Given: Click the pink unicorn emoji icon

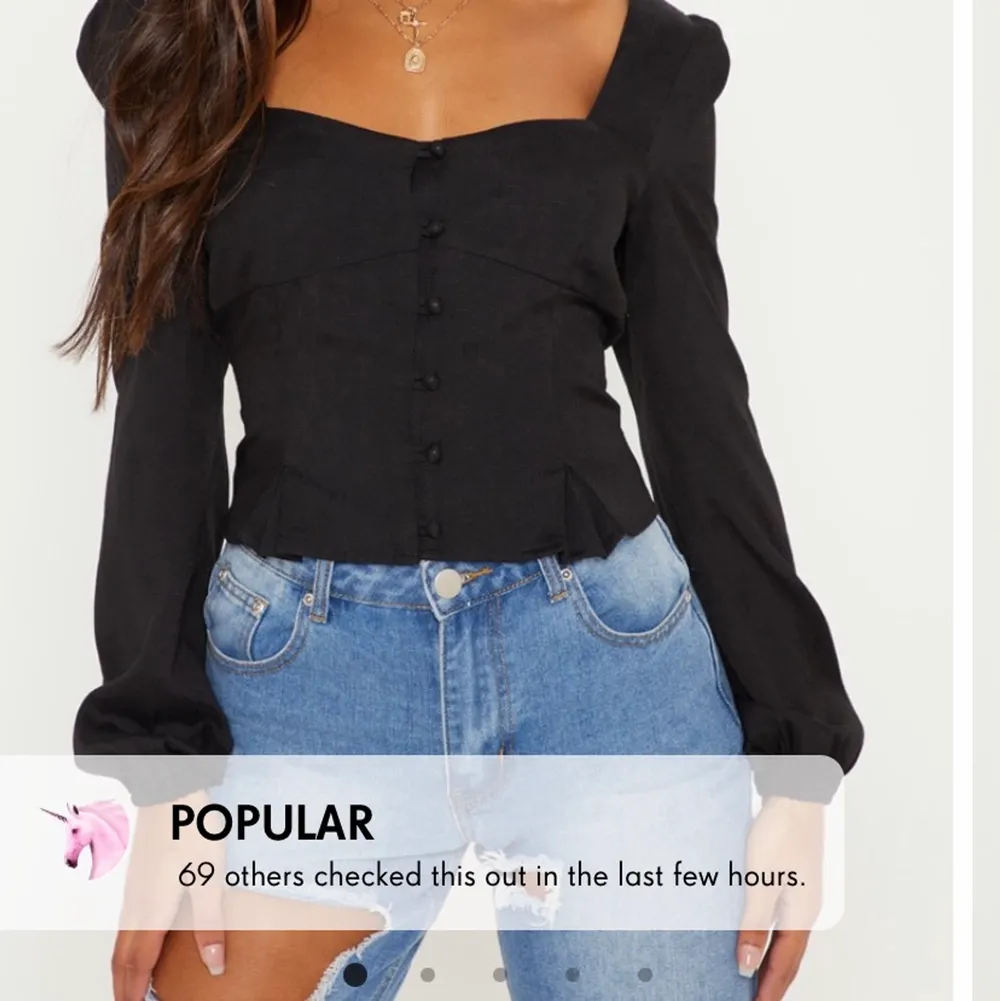Looking at the screenshot, I should (x=78, y=840).
